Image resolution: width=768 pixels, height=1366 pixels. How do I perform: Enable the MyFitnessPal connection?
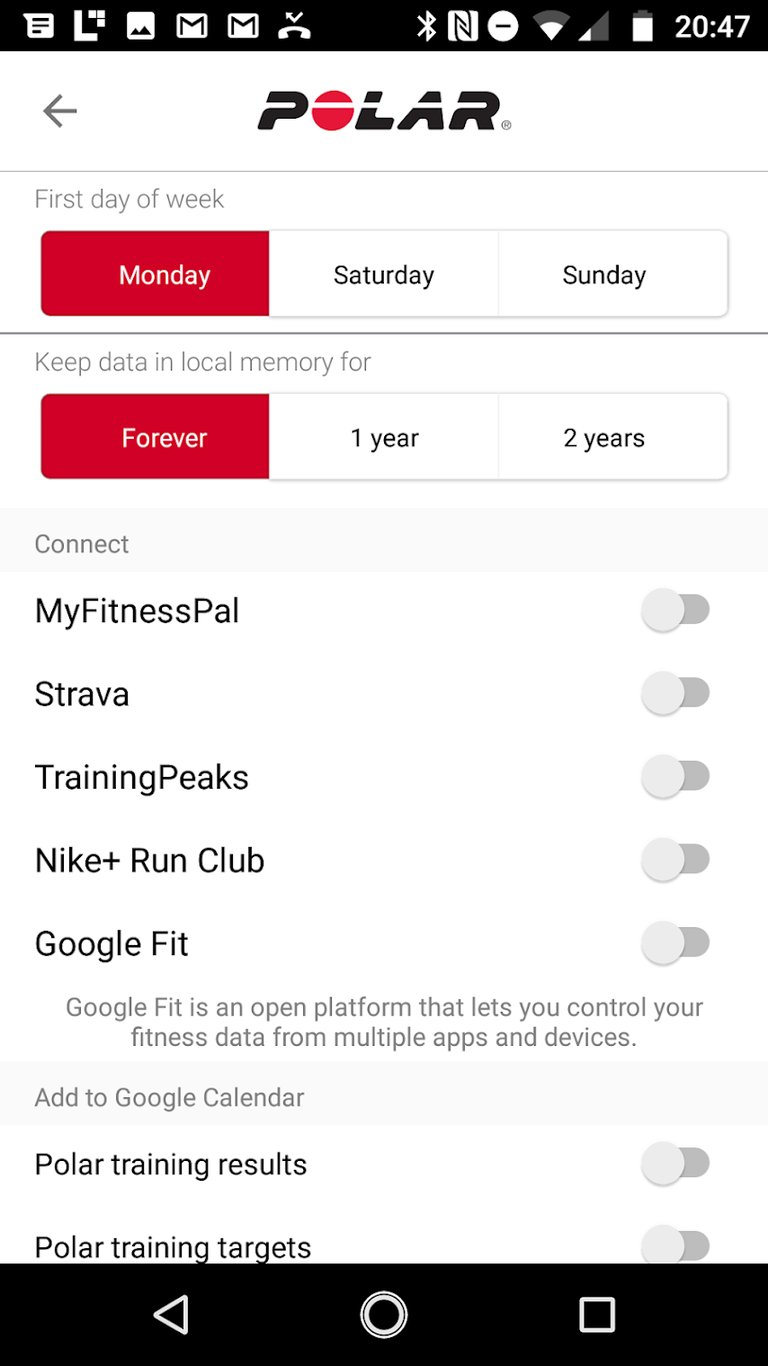[676, 610]
